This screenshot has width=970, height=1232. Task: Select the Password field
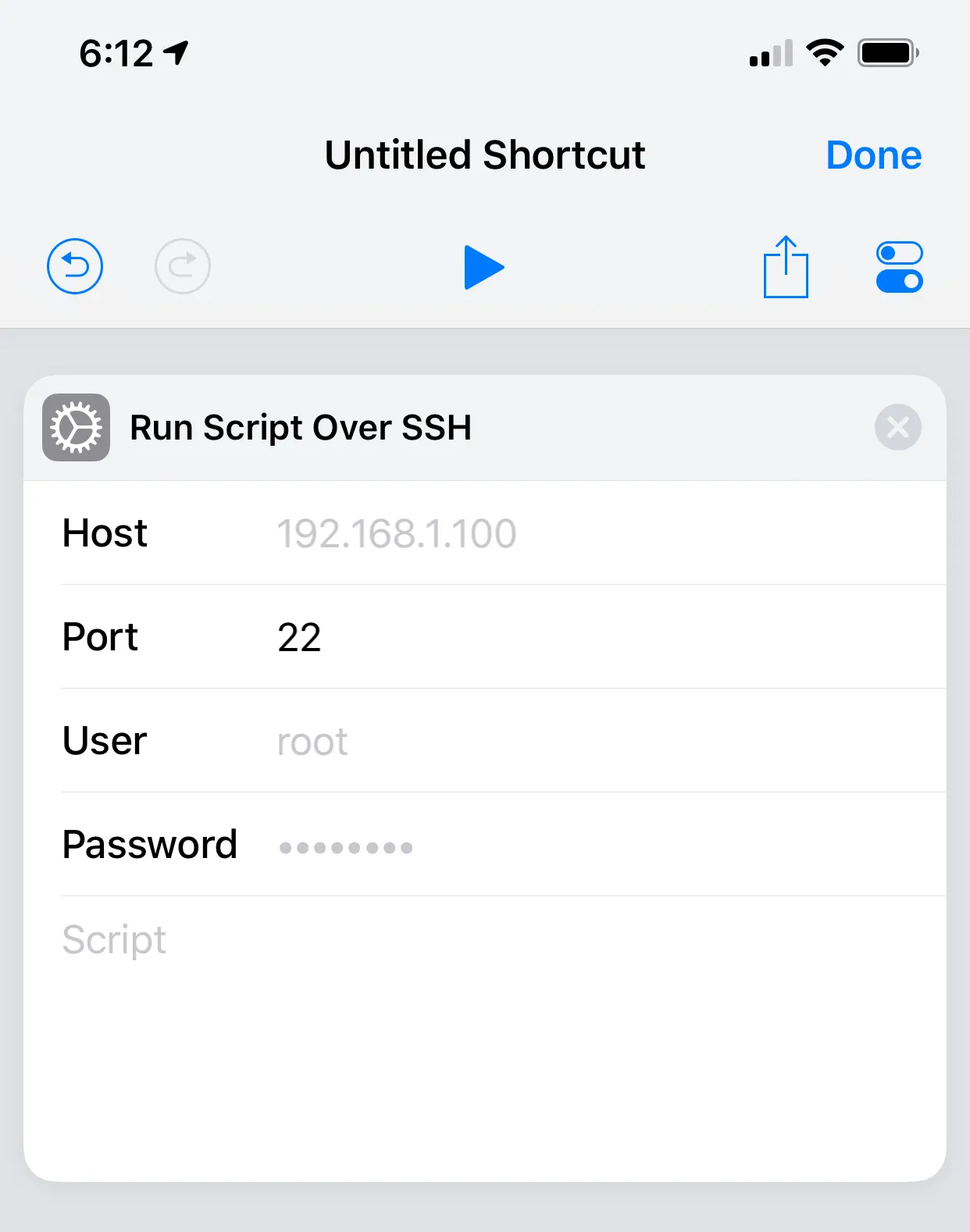coord(547,846)
